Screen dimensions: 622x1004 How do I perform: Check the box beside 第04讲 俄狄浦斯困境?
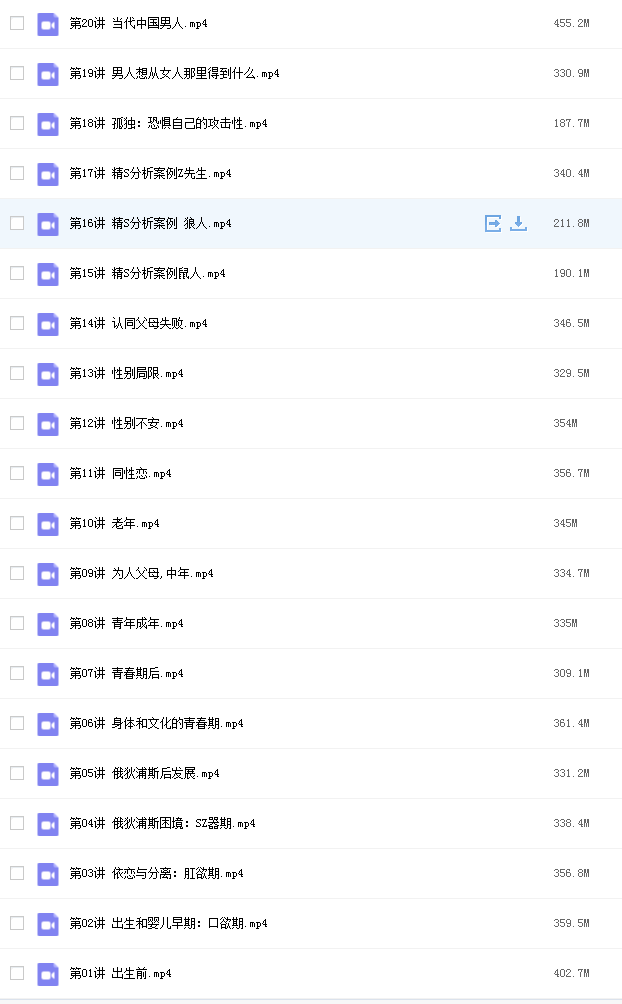click(x=17, y=822)
